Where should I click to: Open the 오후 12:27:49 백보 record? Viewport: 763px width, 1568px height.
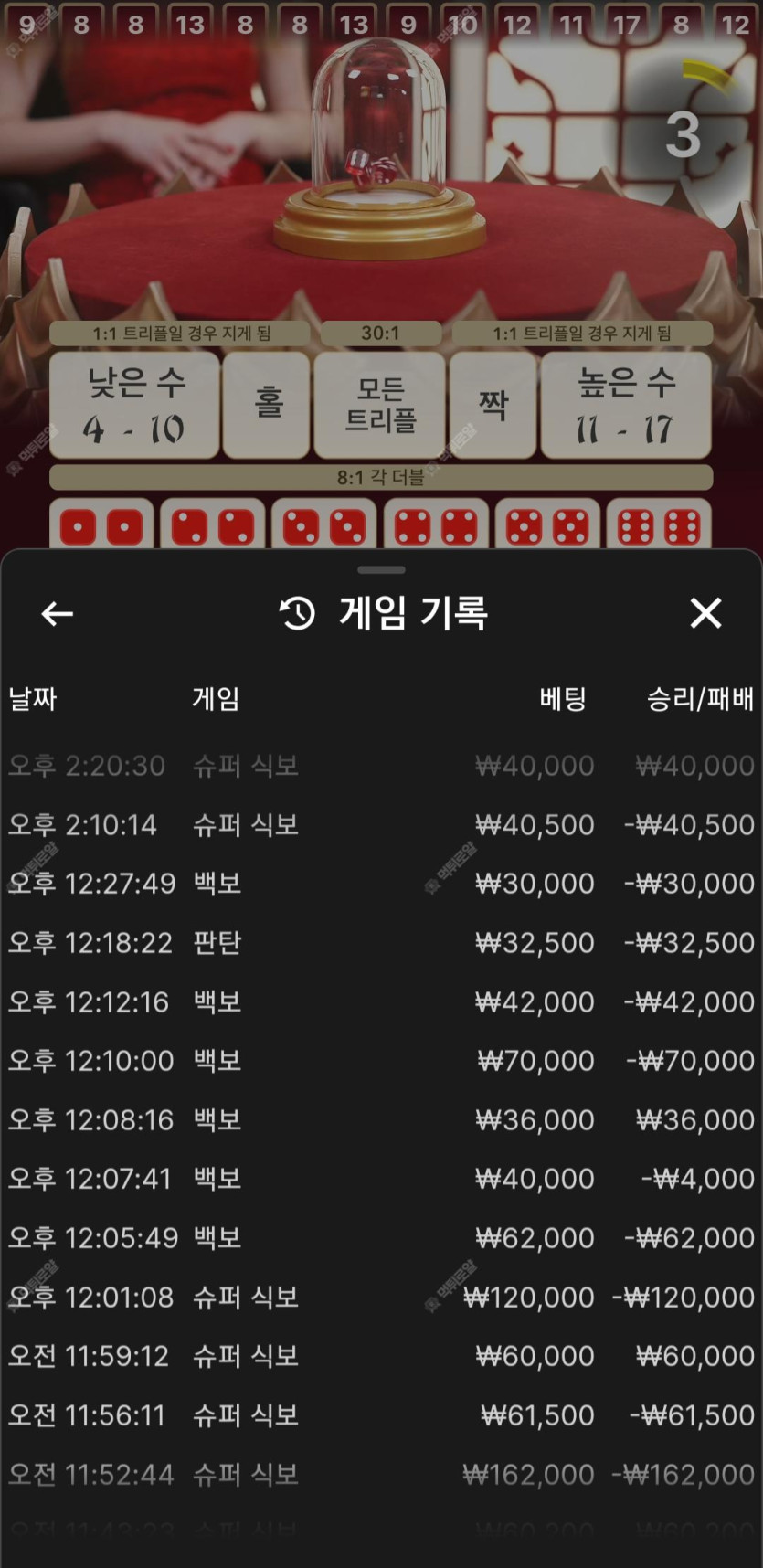click(x=381, y=884)
